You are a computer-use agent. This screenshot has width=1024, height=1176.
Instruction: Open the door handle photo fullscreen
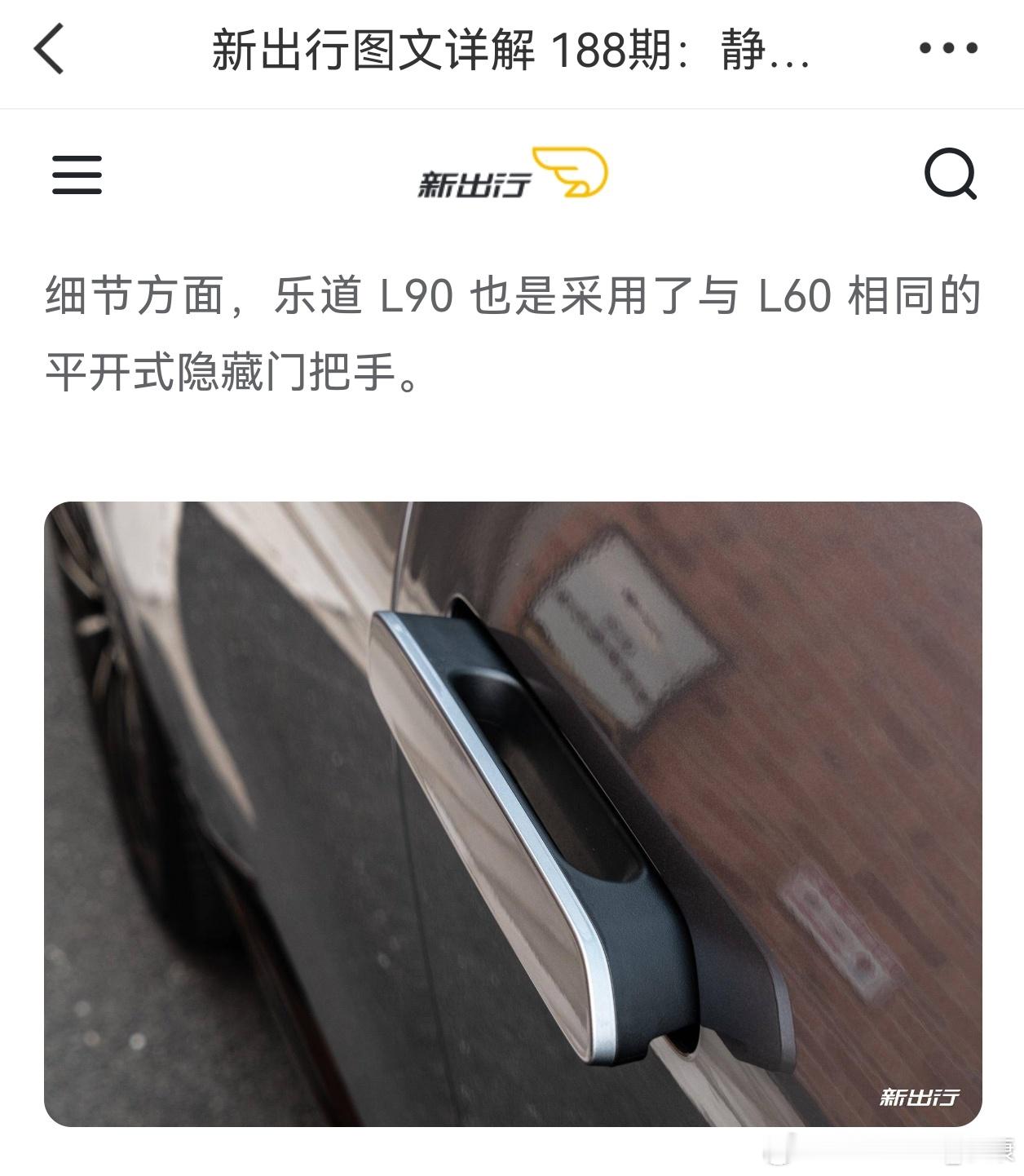coord(512,816)
